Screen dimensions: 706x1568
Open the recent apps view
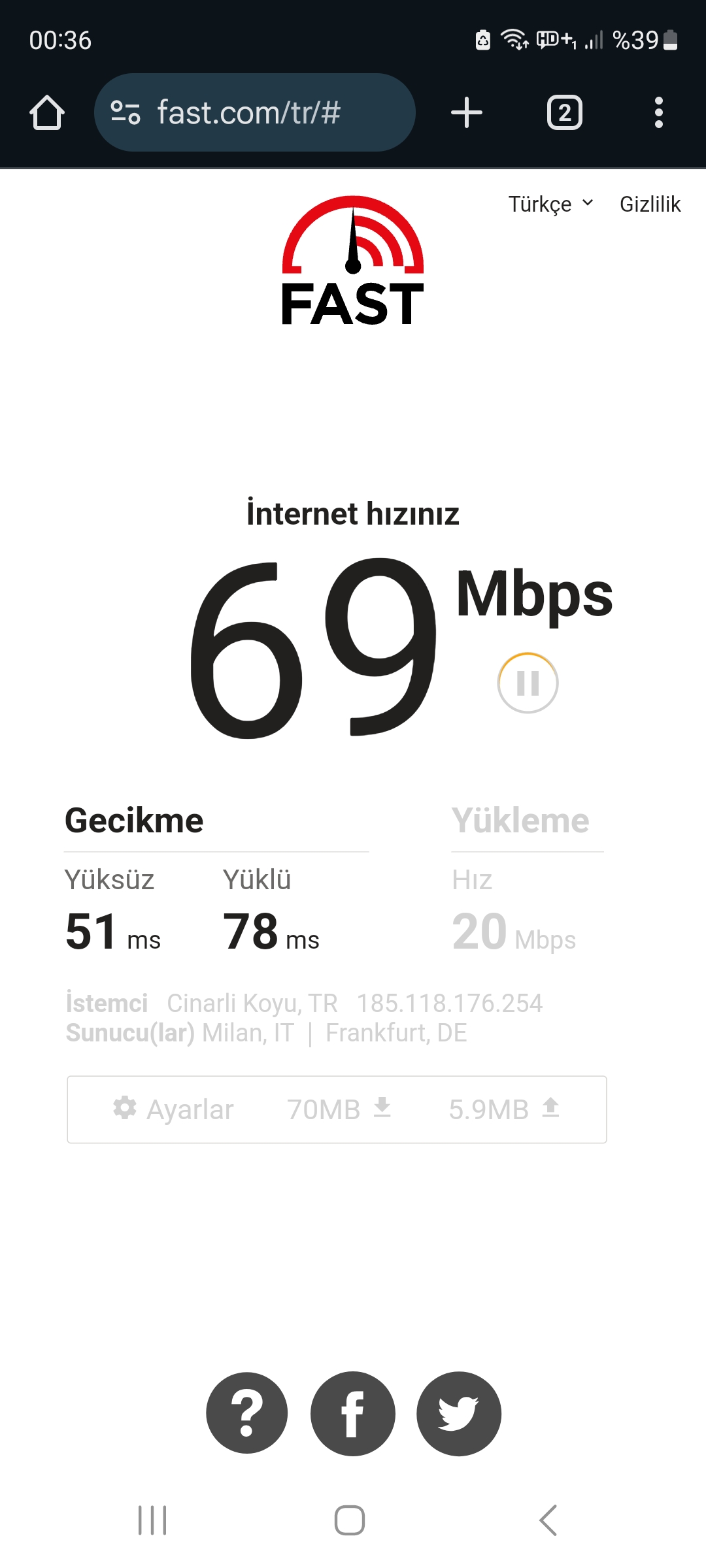152,1520
